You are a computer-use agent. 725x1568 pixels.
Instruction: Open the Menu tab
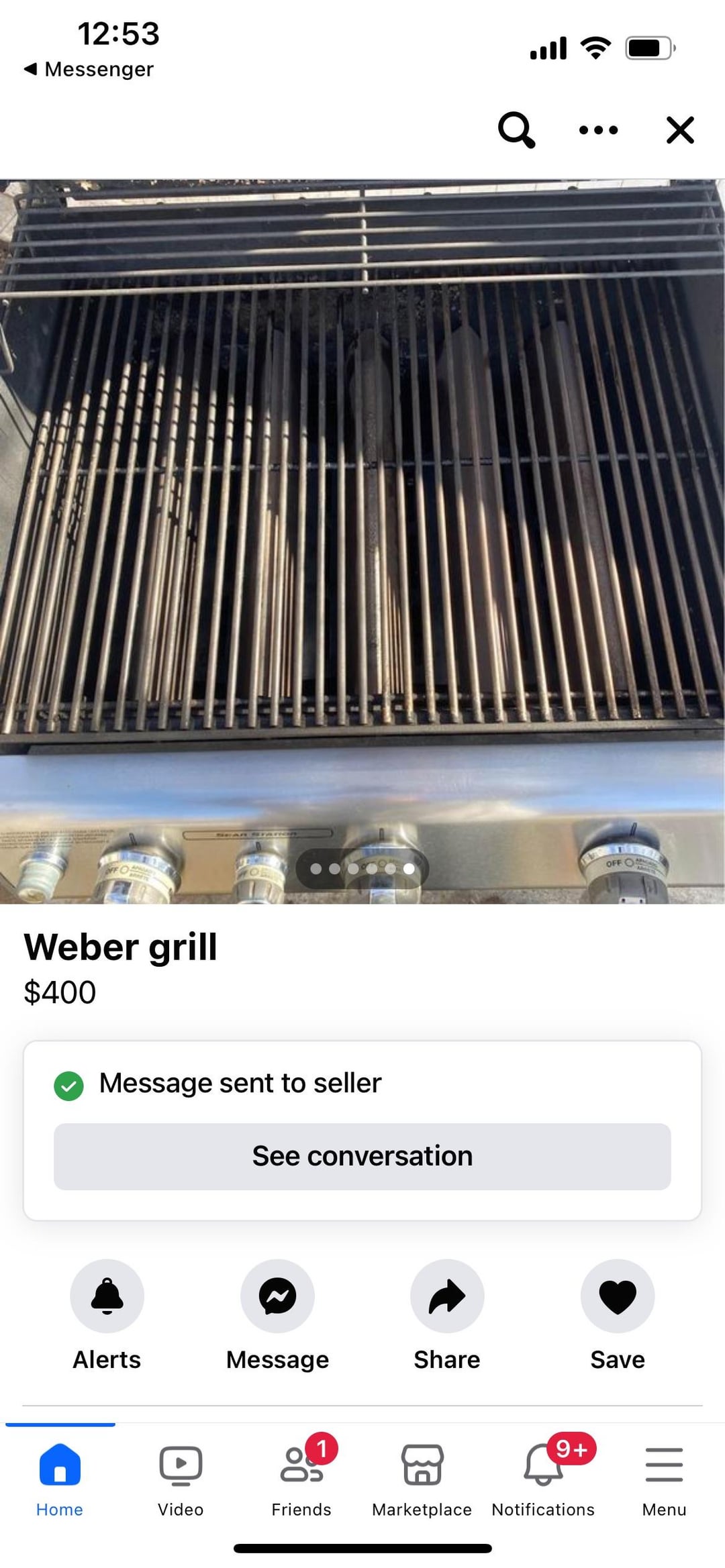click(x=664, y=1476)
